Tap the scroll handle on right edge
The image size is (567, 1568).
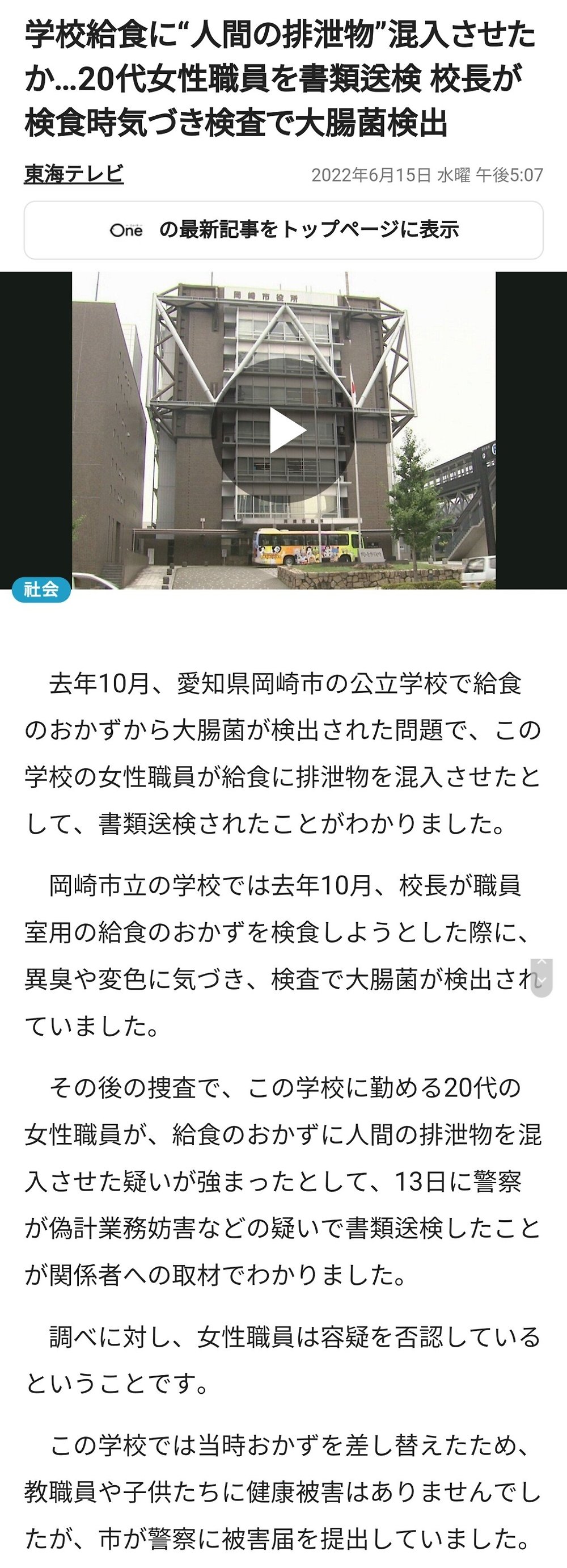541,977
